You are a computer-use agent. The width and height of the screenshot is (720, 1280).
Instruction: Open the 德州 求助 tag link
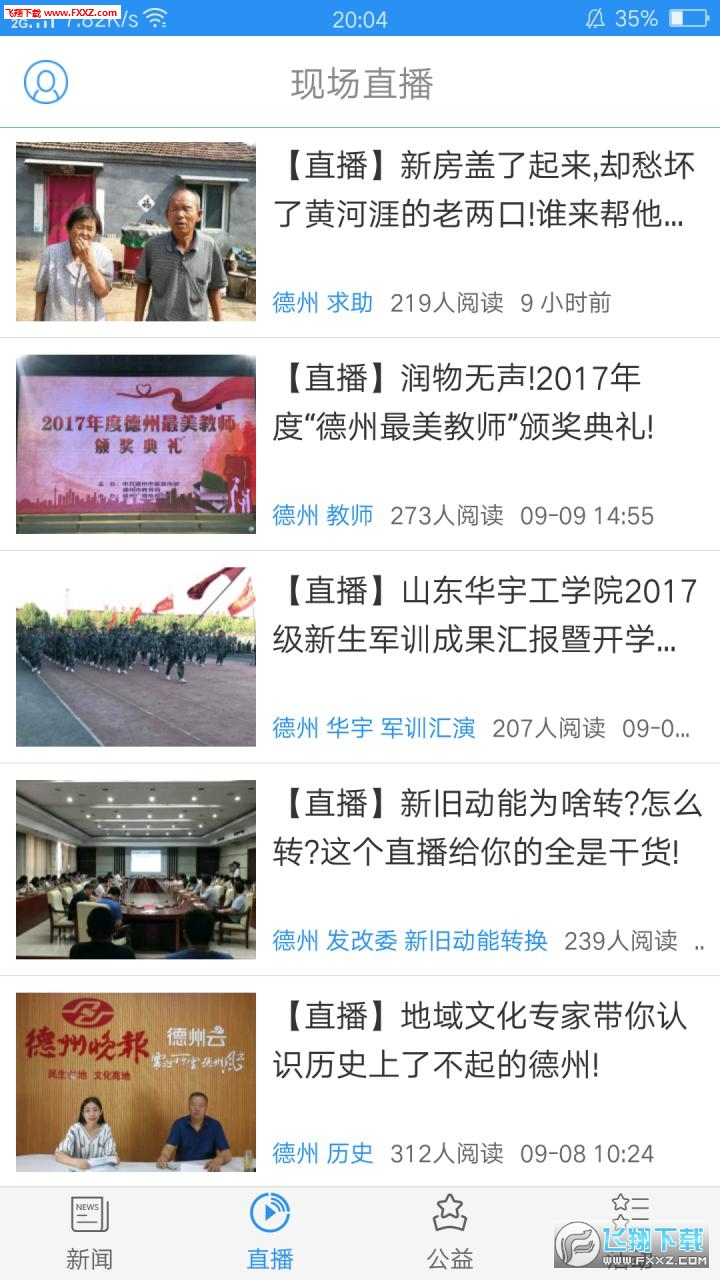(322, 304)
